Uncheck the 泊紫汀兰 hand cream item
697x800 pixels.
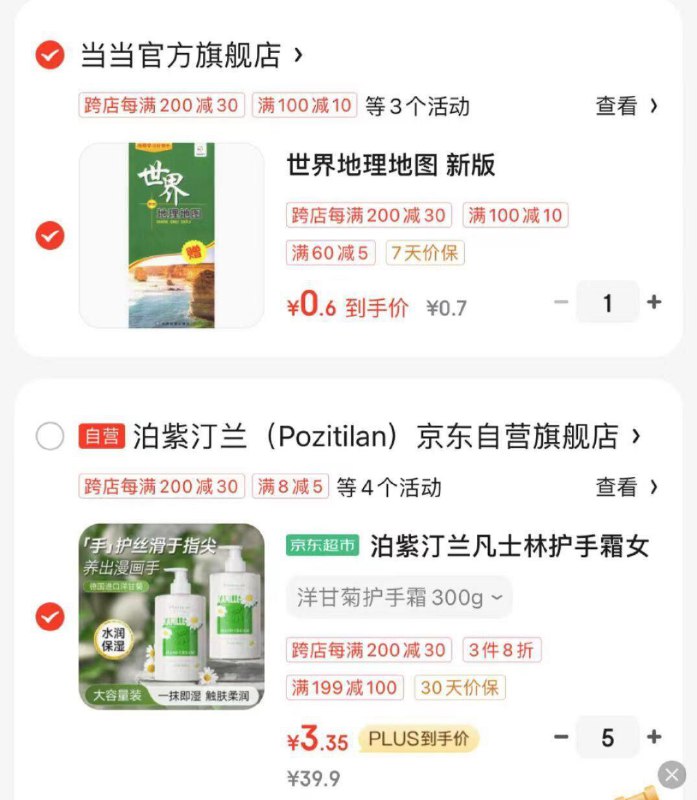pos(49,617)
